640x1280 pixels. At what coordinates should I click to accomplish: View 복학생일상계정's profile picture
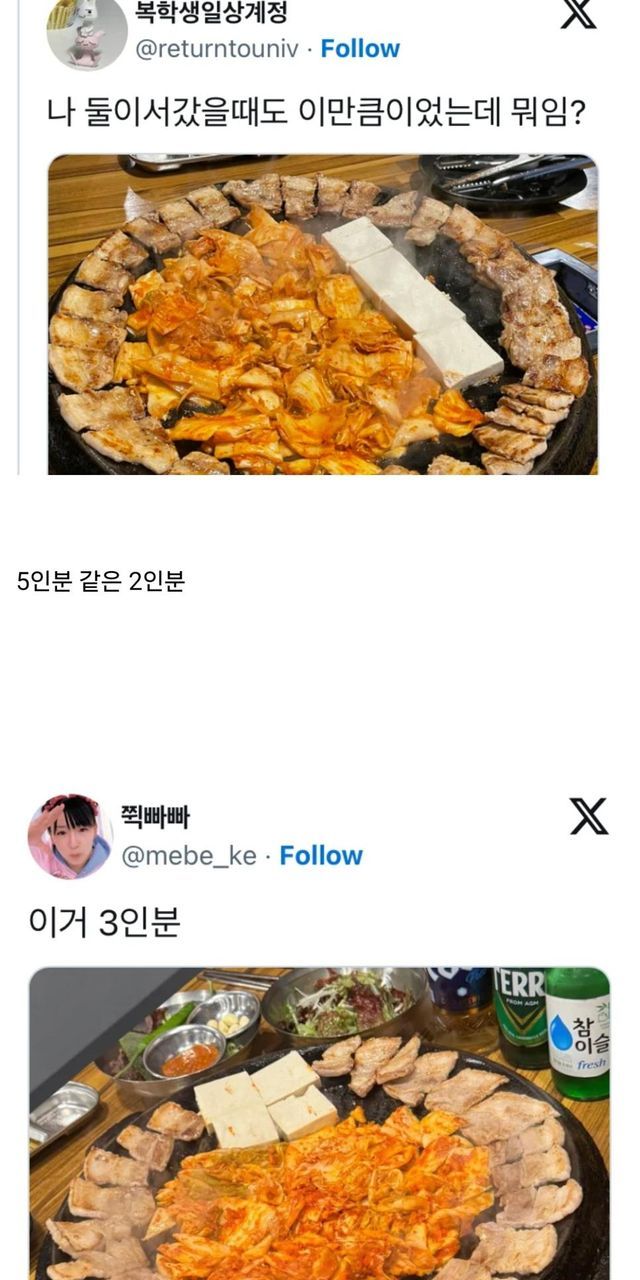(x=87, y=33)
